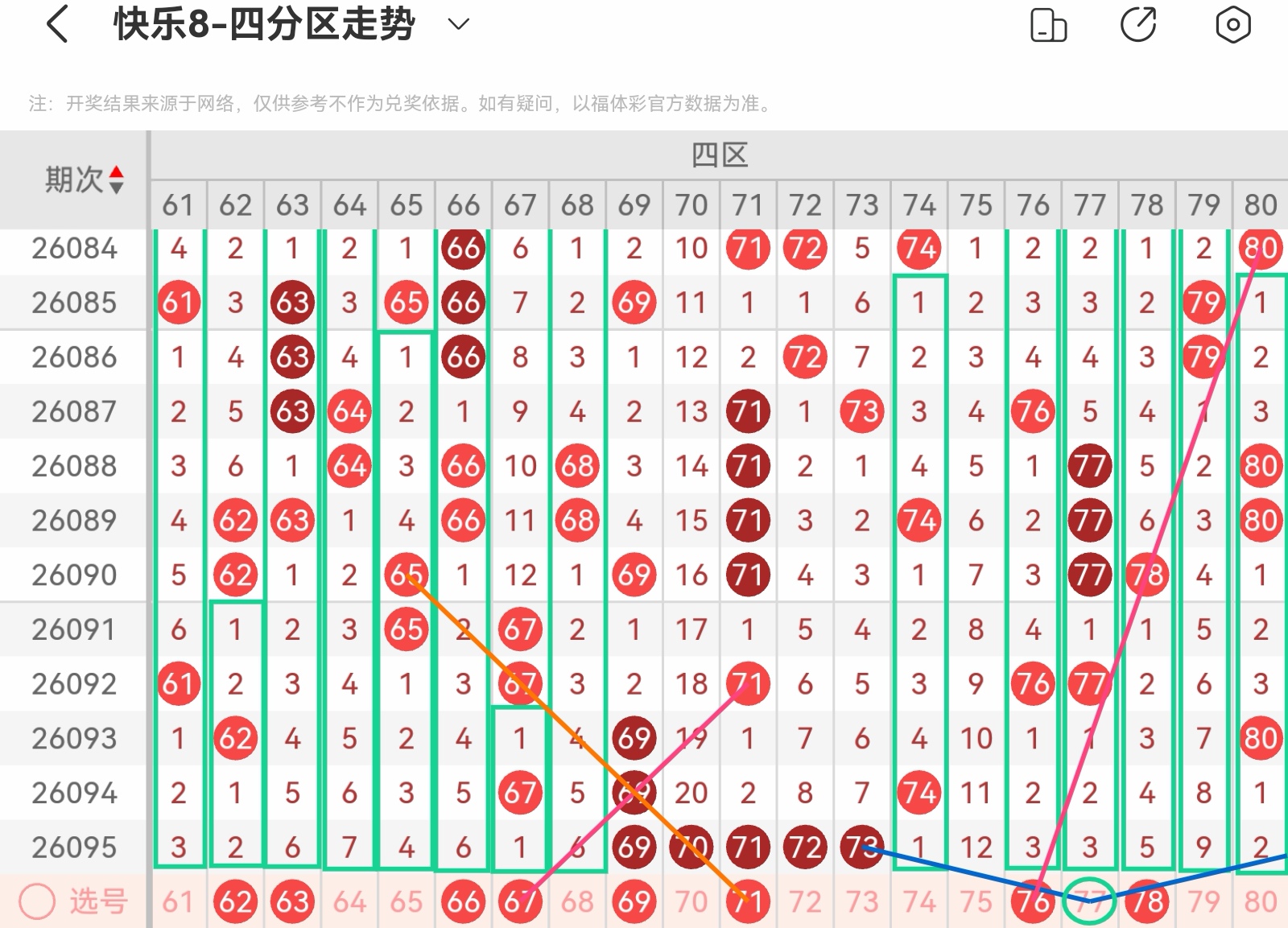The width and height of the screenshot is (1288, 928).
Task: Deselect number 62 in the pick row
Action: 235,901
